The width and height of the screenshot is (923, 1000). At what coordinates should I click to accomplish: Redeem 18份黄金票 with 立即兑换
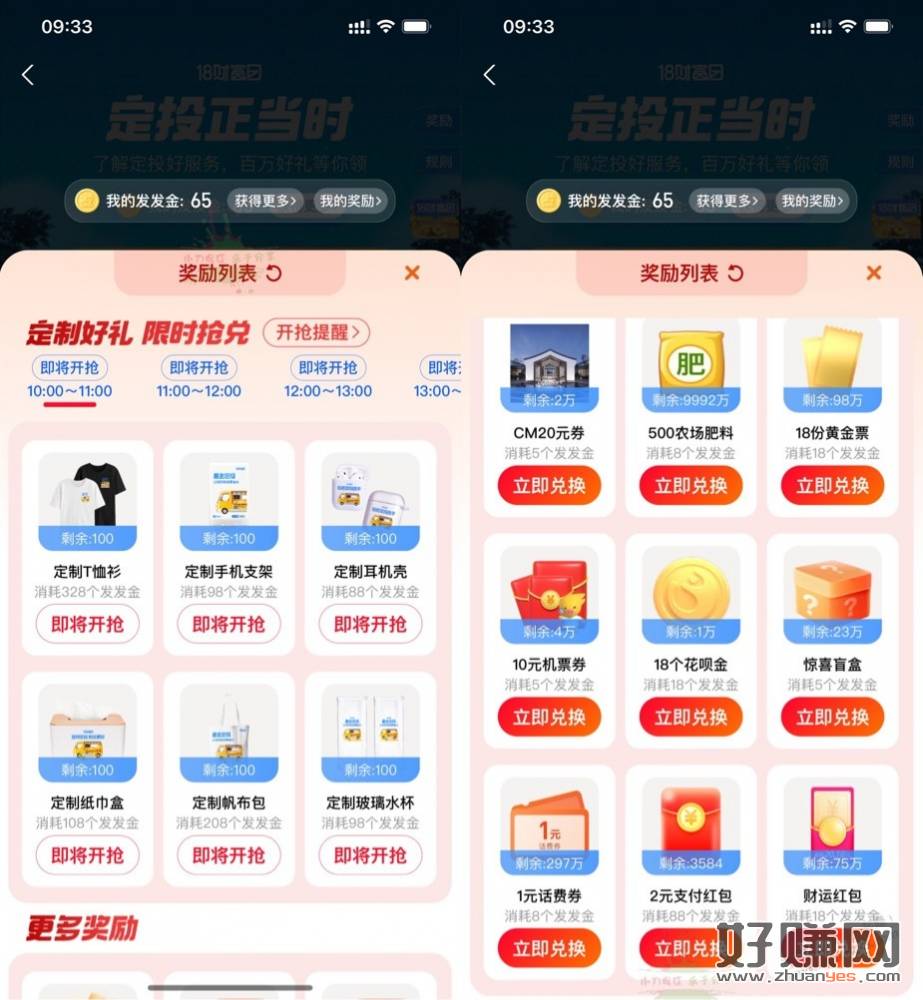coord(832,486)
